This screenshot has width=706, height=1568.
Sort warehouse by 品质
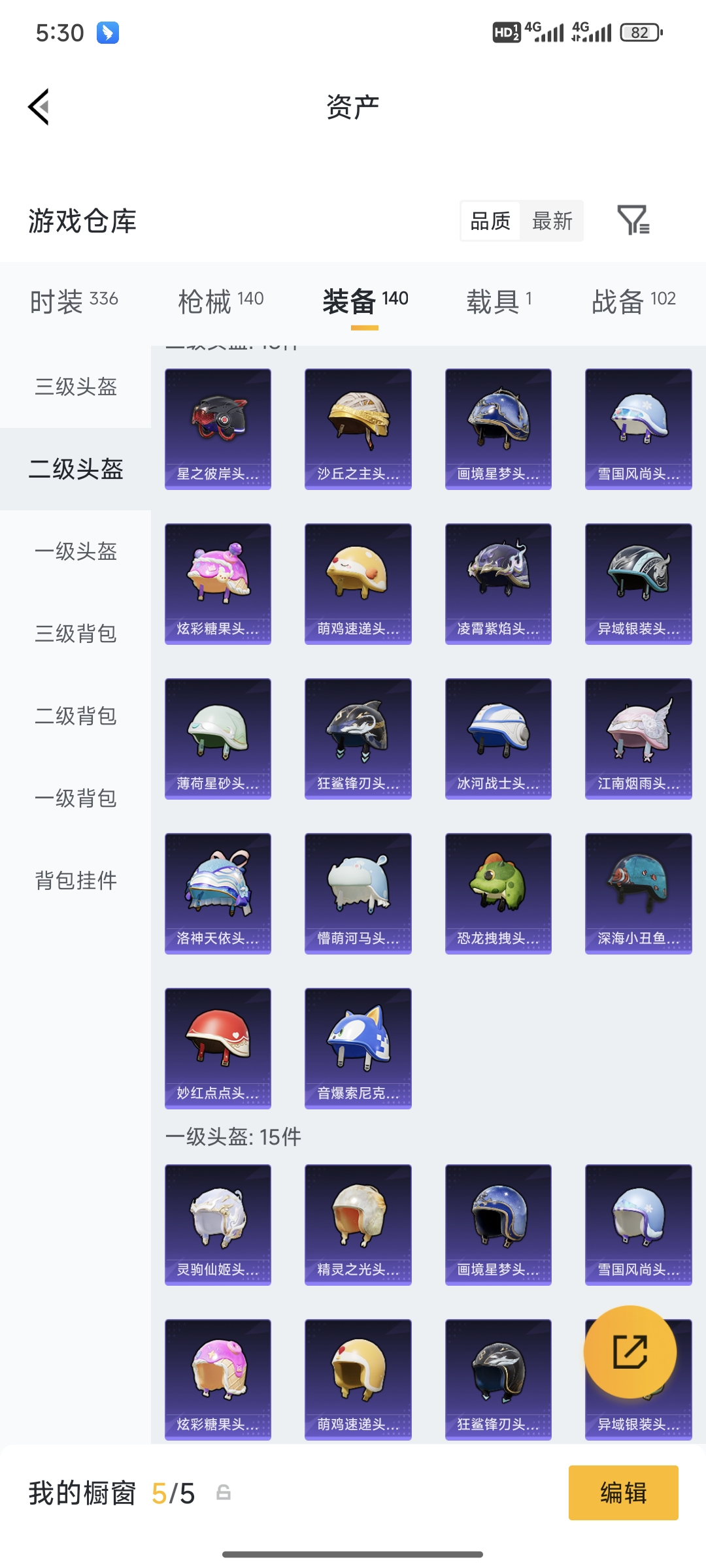pyautogui.click(x=490, y=221)
